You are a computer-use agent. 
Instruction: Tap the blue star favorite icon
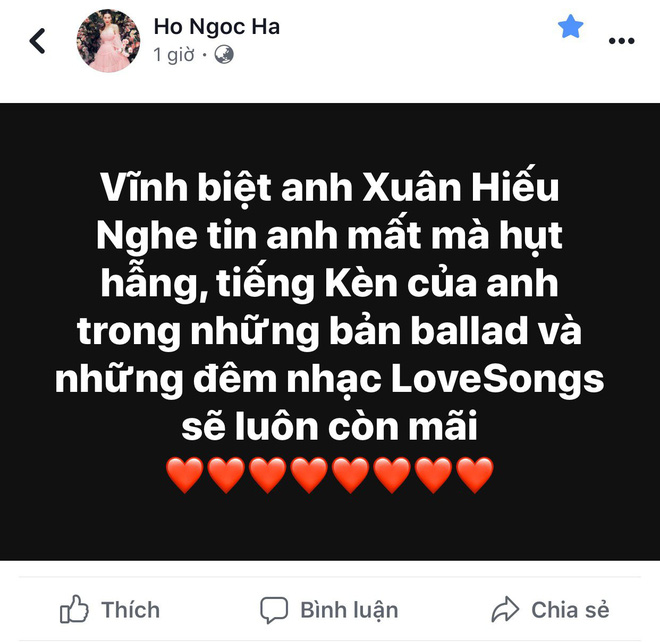(x=571, y=27)
